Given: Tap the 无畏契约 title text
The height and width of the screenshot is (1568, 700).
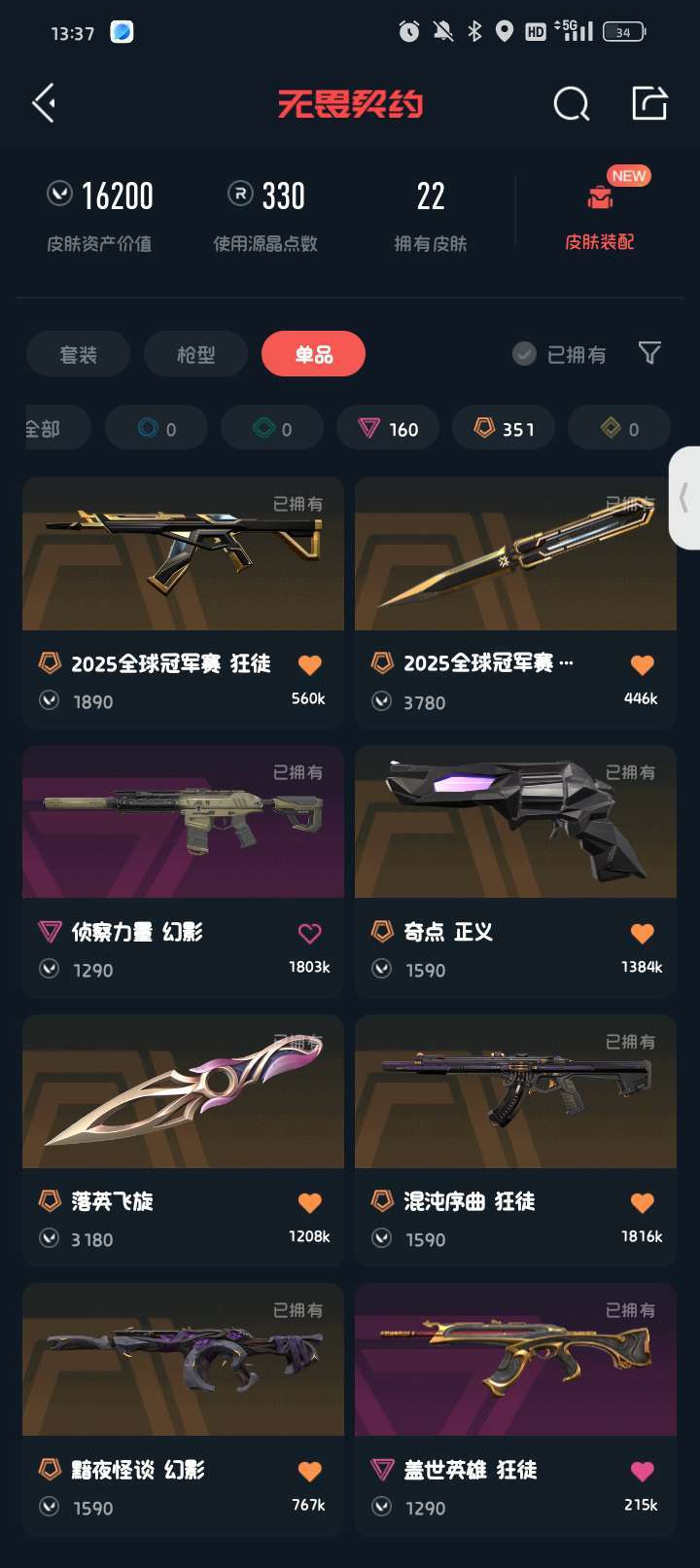Looking at the screenshot, I should (350, 104).
